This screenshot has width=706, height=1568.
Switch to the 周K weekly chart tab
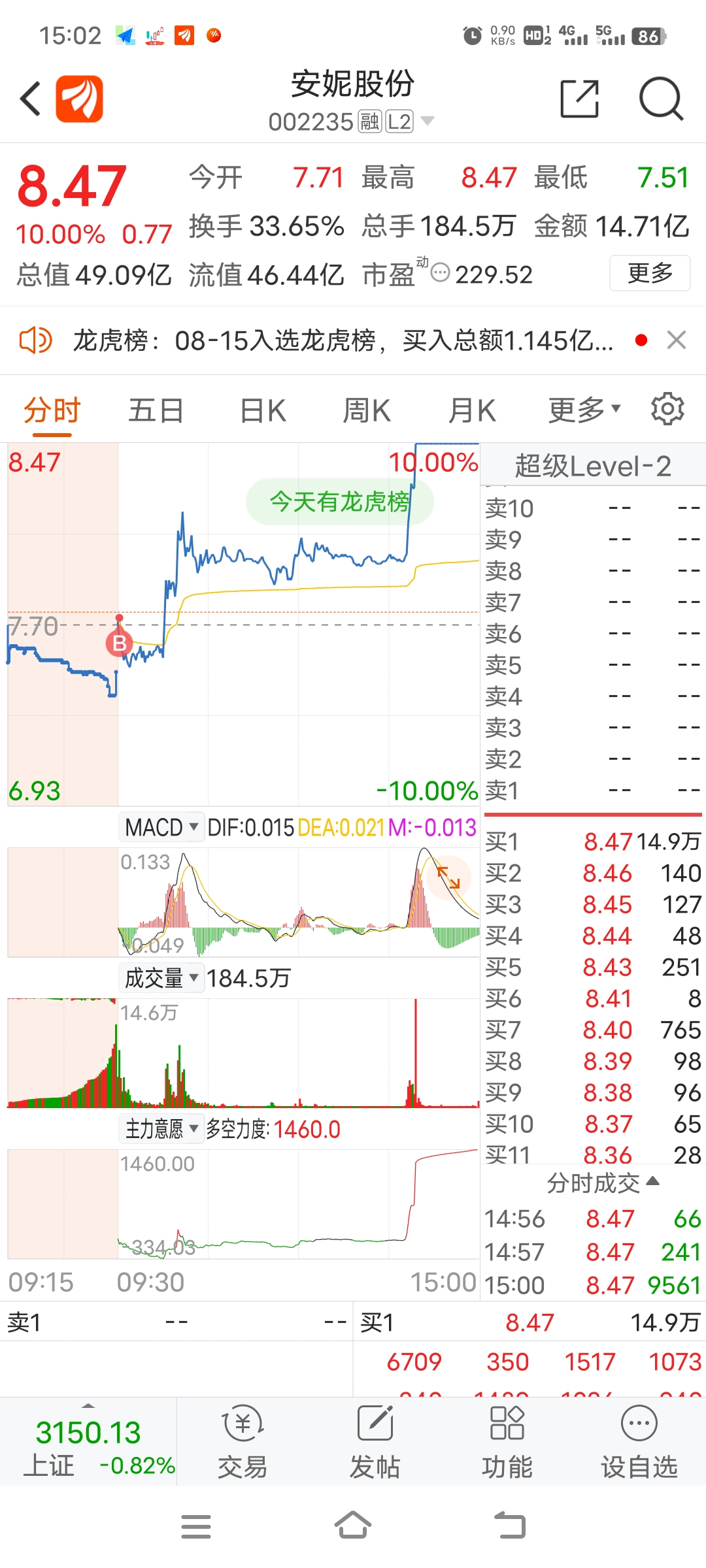[x=366, y=408]
